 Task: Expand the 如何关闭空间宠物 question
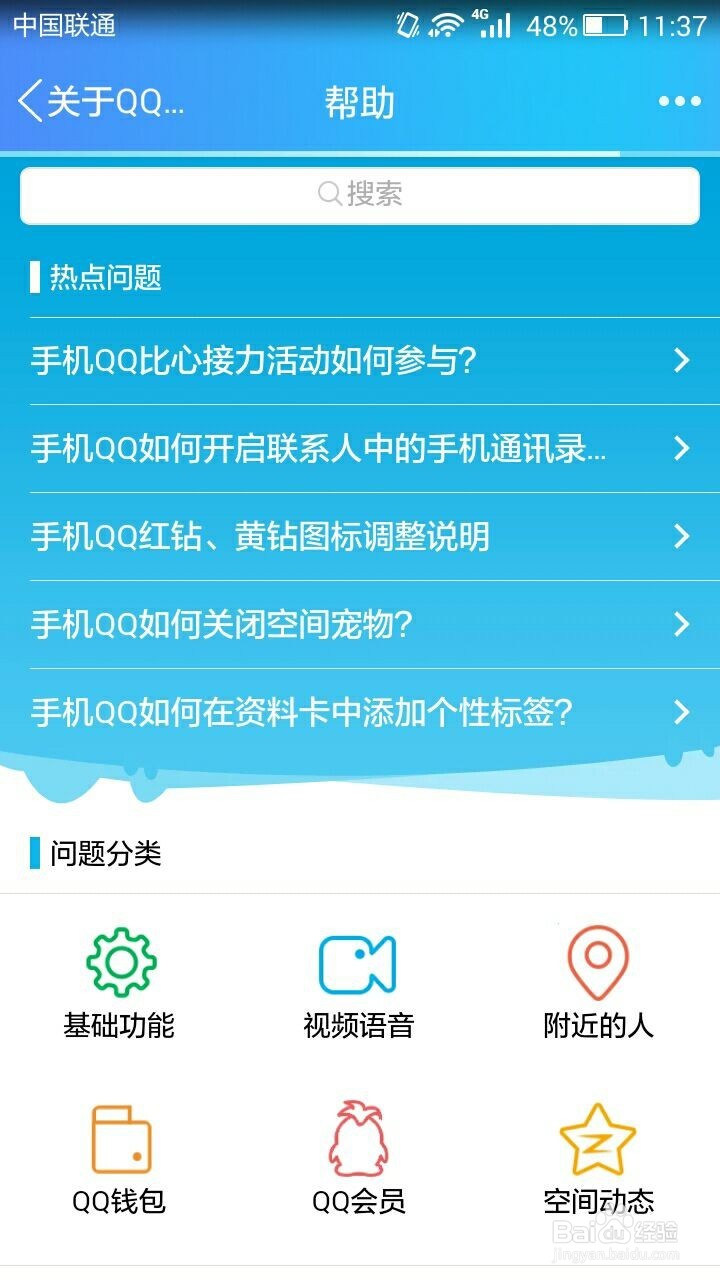[360, 626]
